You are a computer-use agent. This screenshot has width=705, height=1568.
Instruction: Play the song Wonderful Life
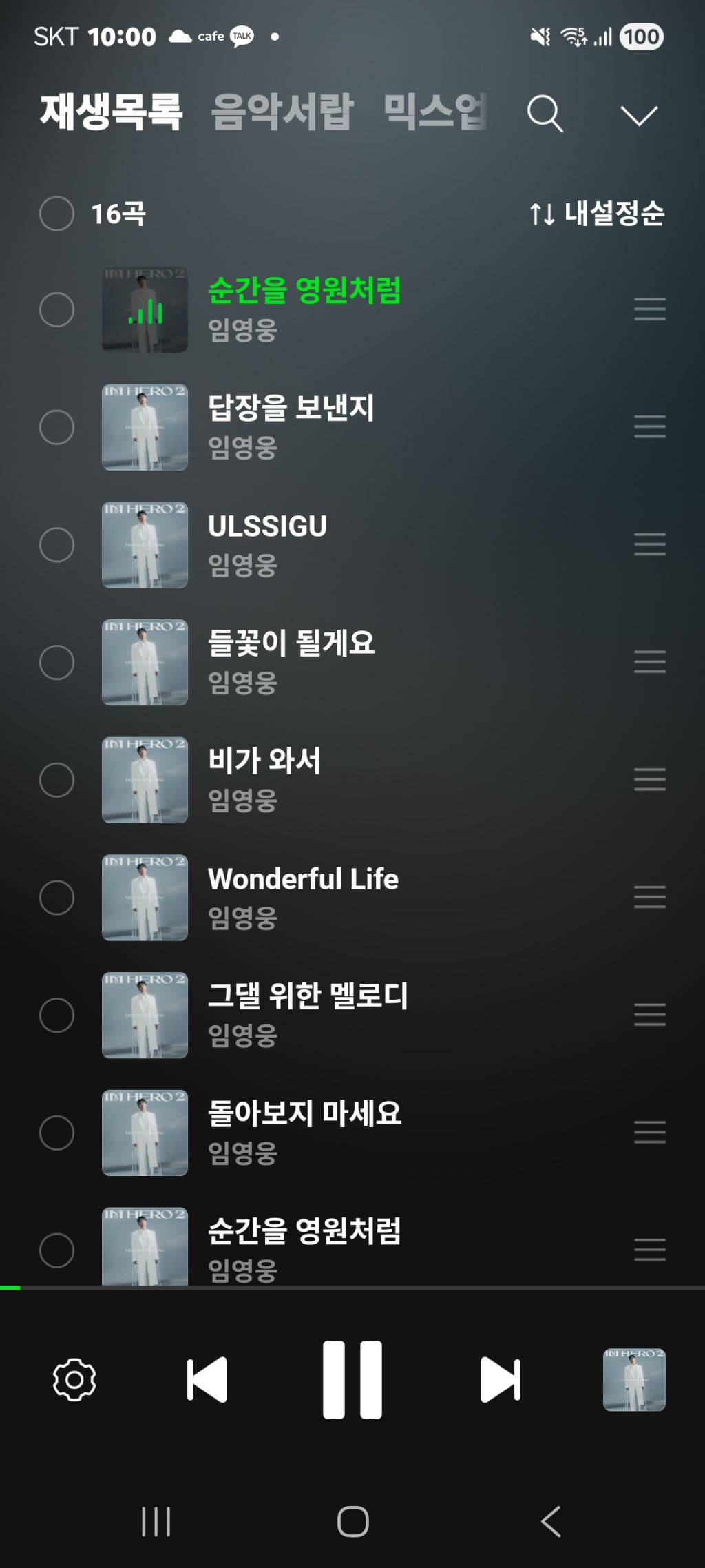303,879
